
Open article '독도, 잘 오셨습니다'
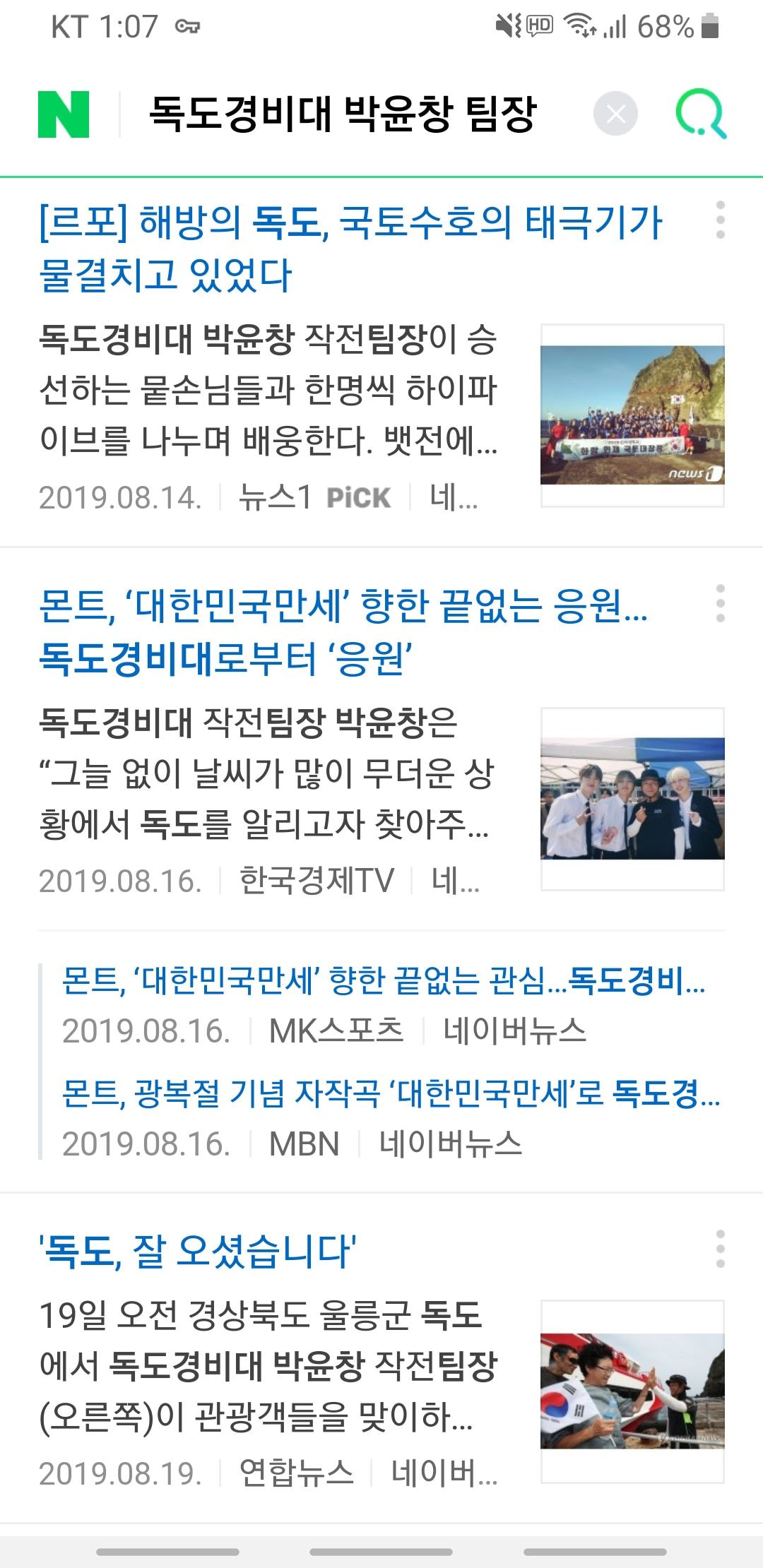[x=198, y=1252]
